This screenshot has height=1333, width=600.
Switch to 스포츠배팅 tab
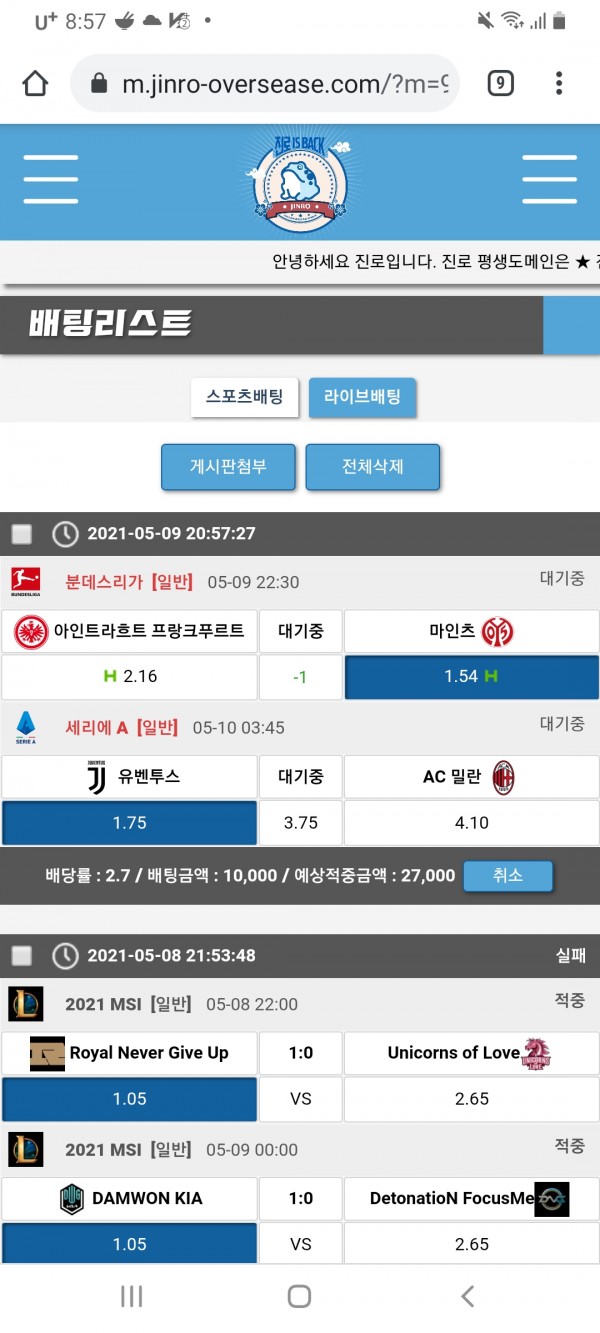click(x=245, y=397)
